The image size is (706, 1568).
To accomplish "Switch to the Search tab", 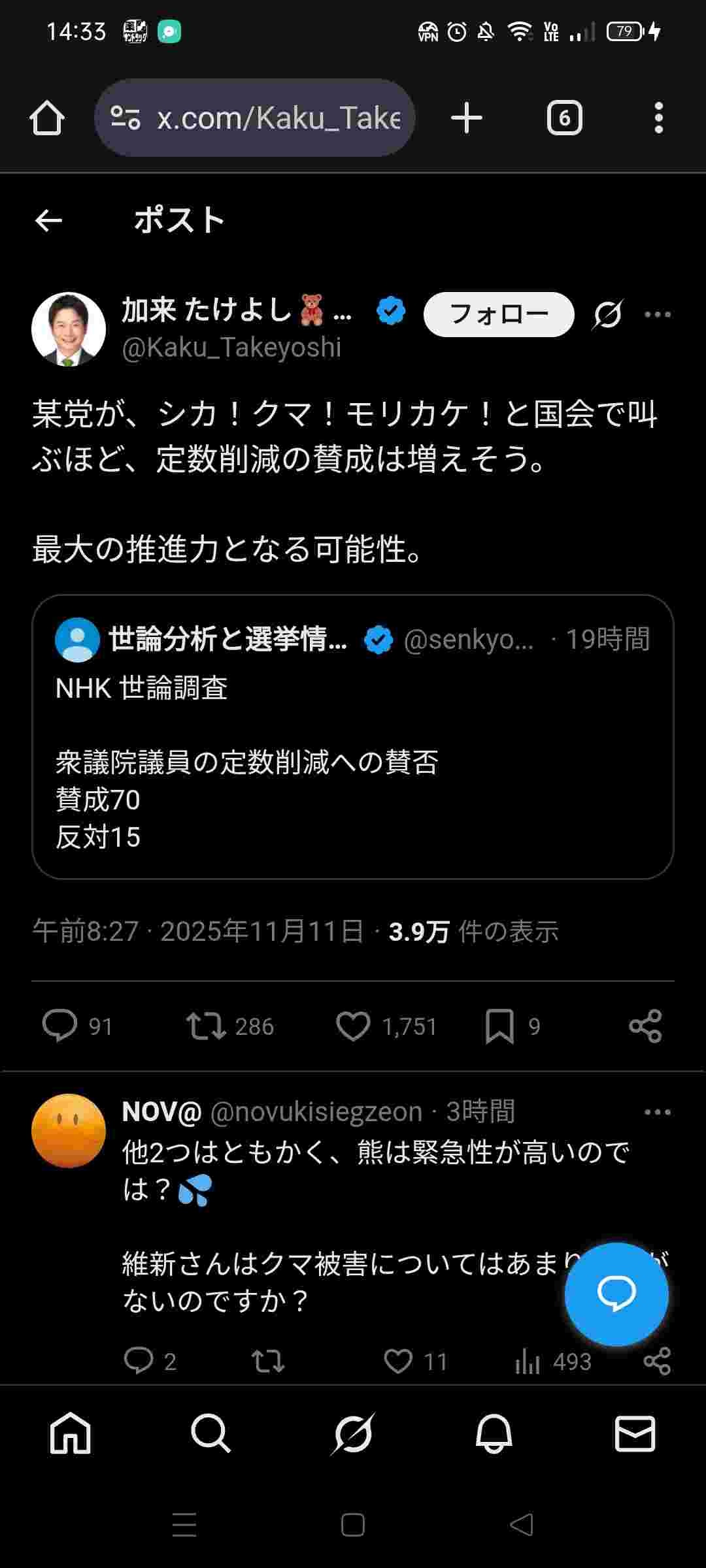I will point(210,1434).
